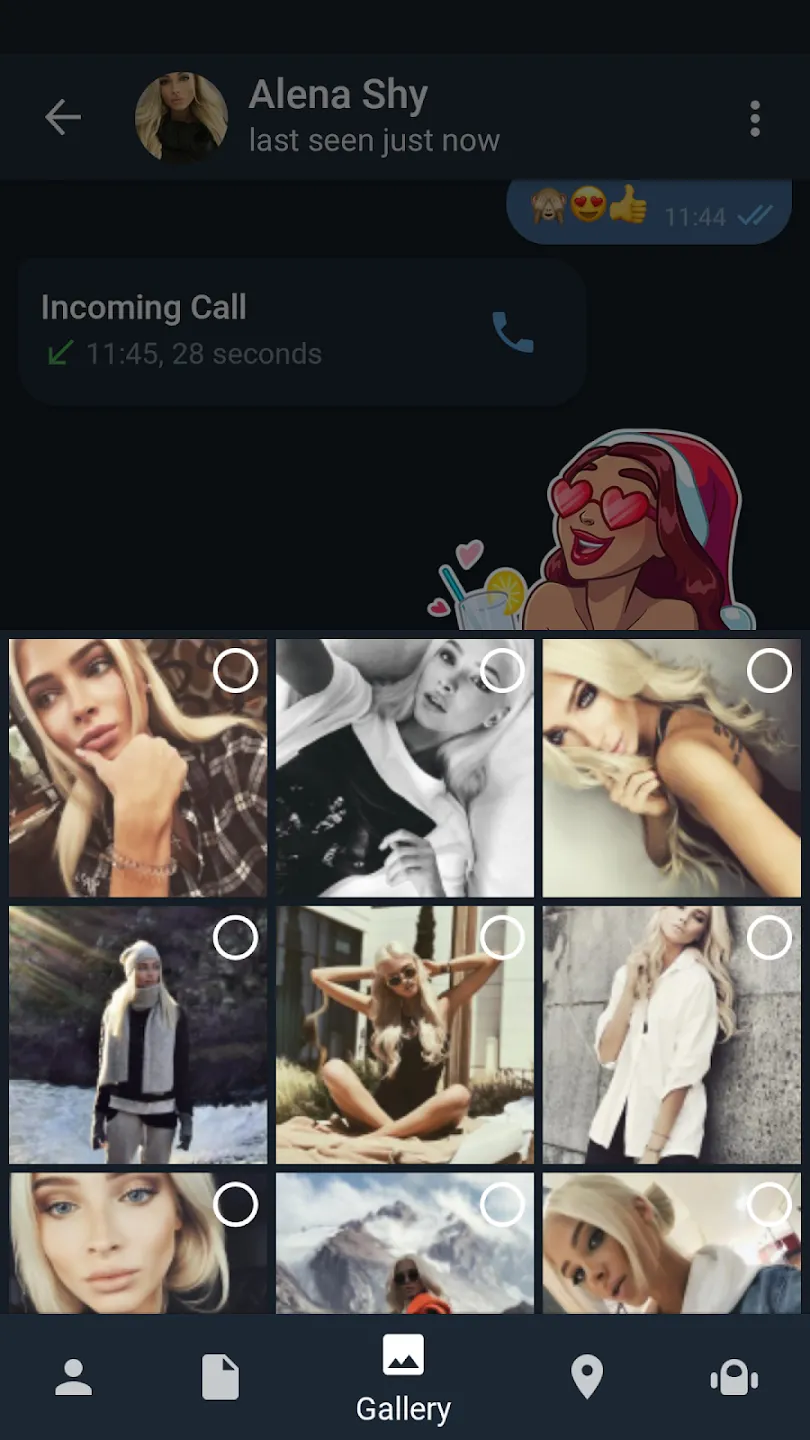This screenshot has height=1440, width=810.
Task: Select the Location sharing pin icon
Action: [587, 1377]
